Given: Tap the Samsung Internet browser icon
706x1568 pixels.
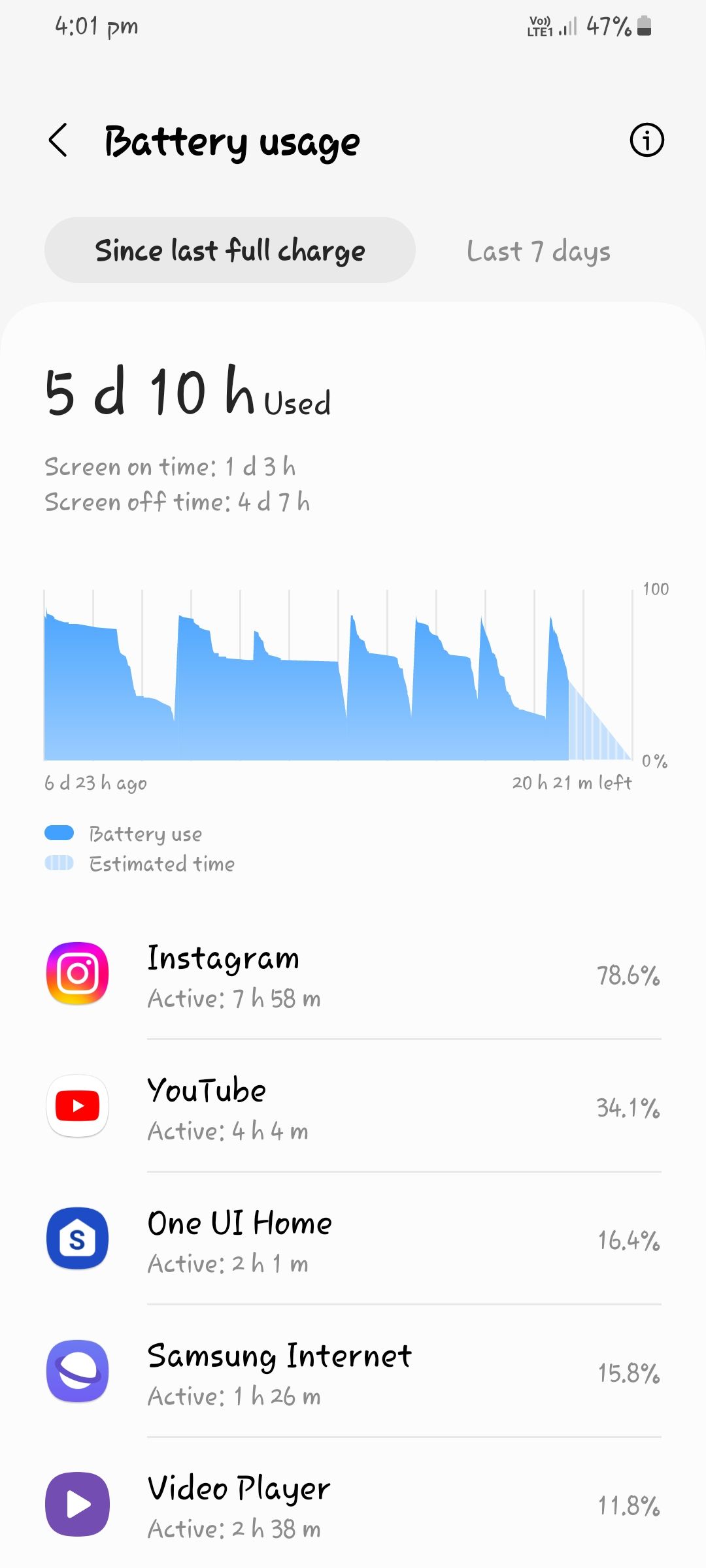Looking at the screenshot, I should [x=76, y=1372].
